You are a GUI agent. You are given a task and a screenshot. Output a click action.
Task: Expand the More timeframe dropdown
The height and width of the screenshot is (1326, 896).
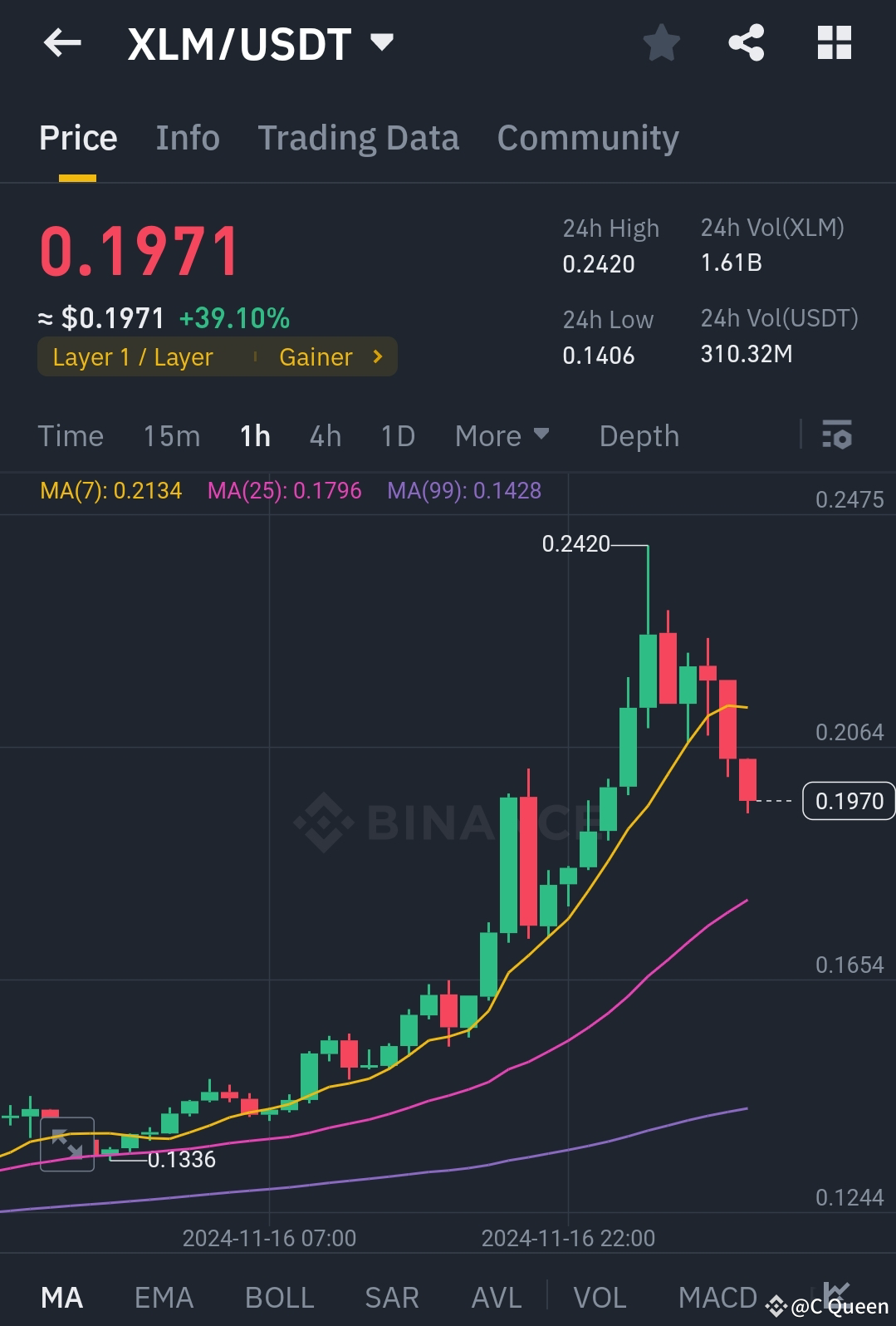(x=502, y=435)
